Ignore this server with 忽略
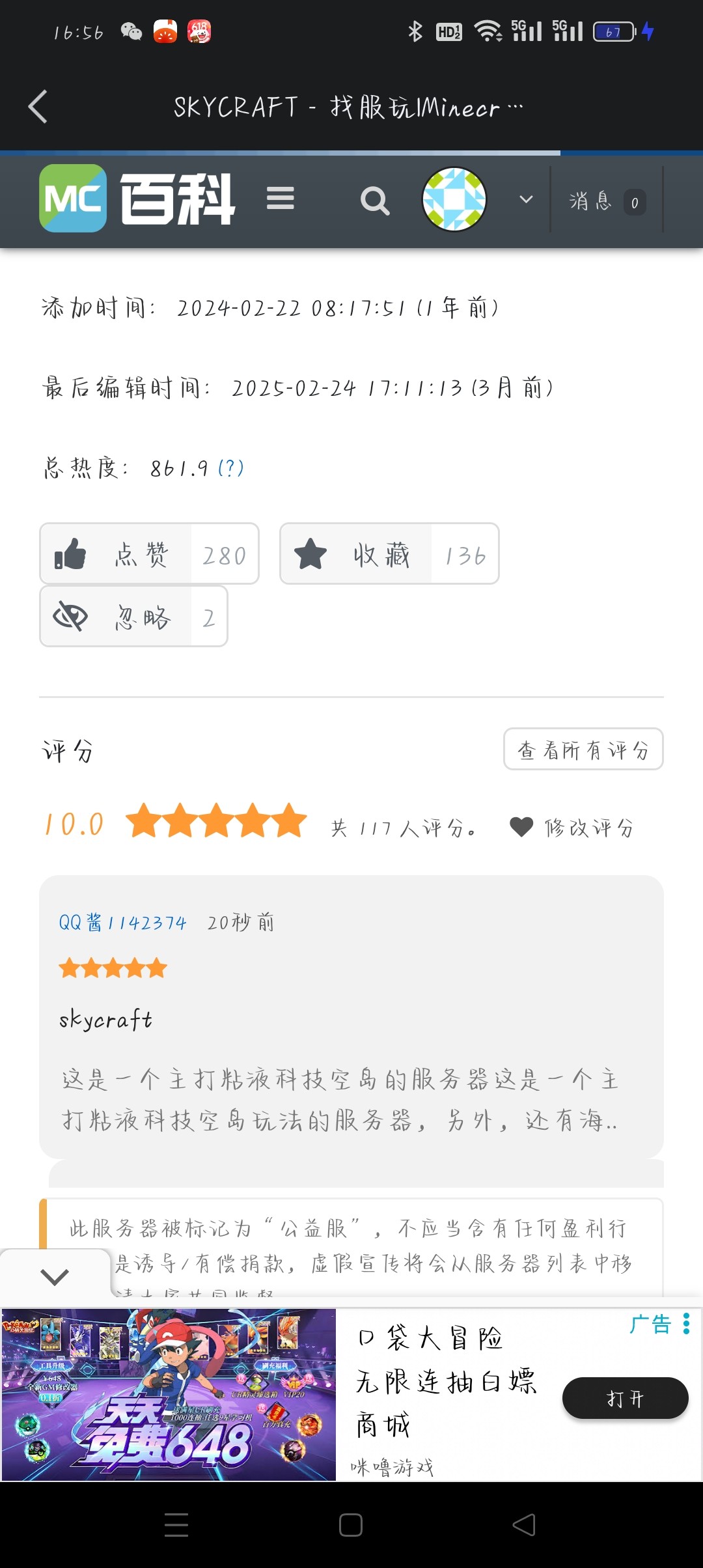The width and height of the screenshot is (703, 1568). pyautogui.click(x=133, y=616)
